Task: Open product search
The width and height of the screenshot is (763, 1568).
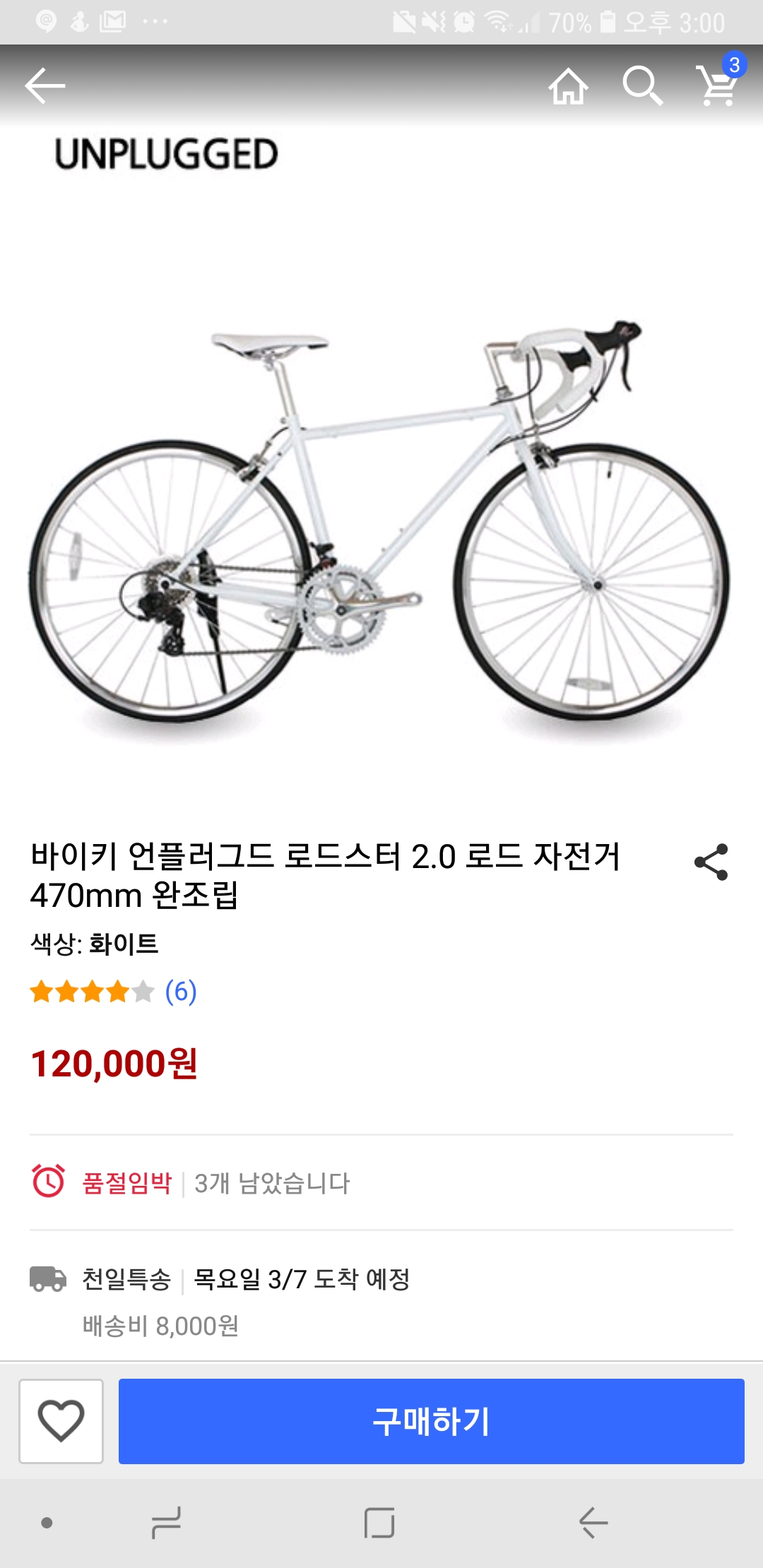Action: pyautogui.click(x=642, y=86)
